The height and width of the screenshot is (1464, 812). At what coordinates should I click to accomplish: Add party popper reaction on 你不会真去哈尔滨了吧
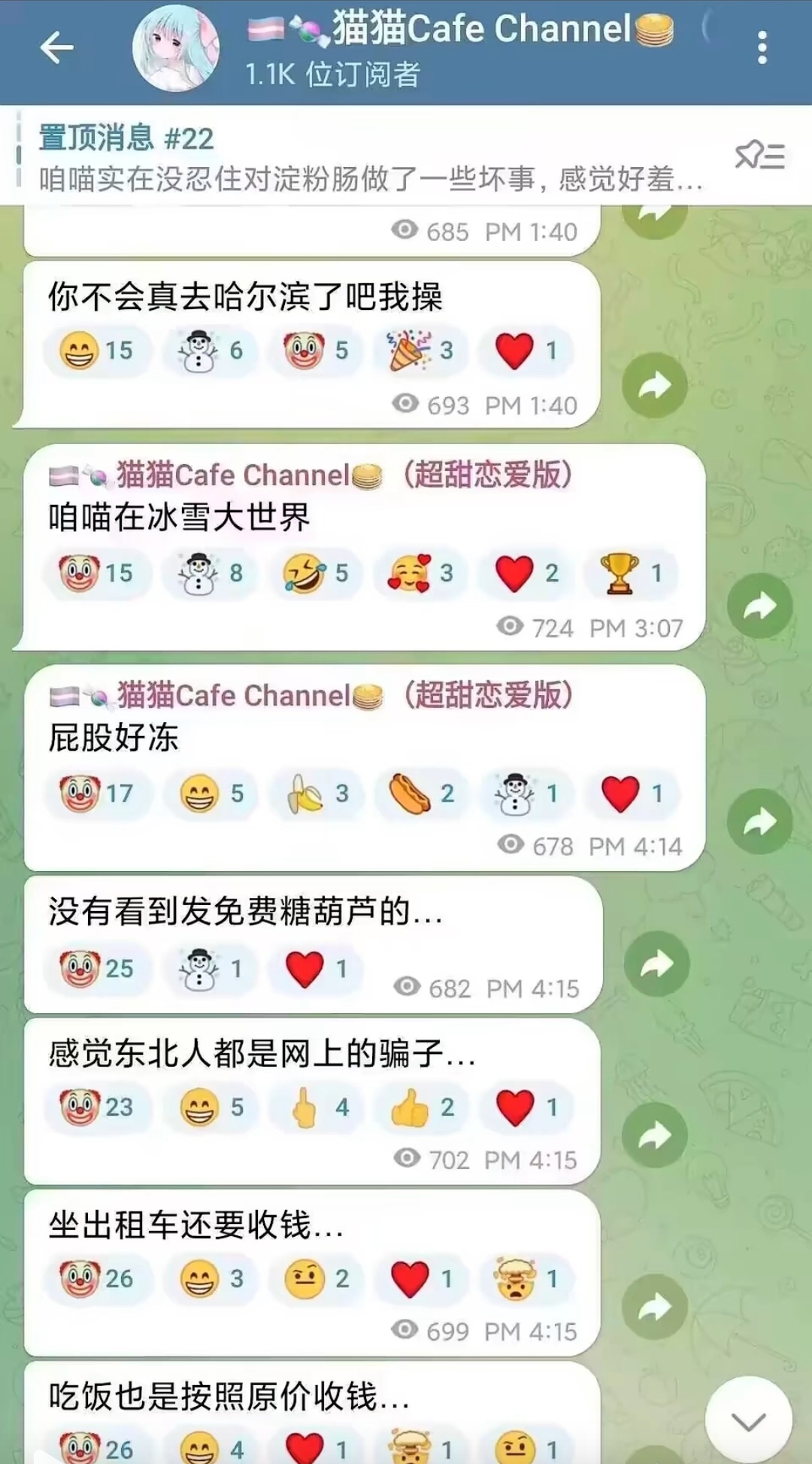click(420, 351)
